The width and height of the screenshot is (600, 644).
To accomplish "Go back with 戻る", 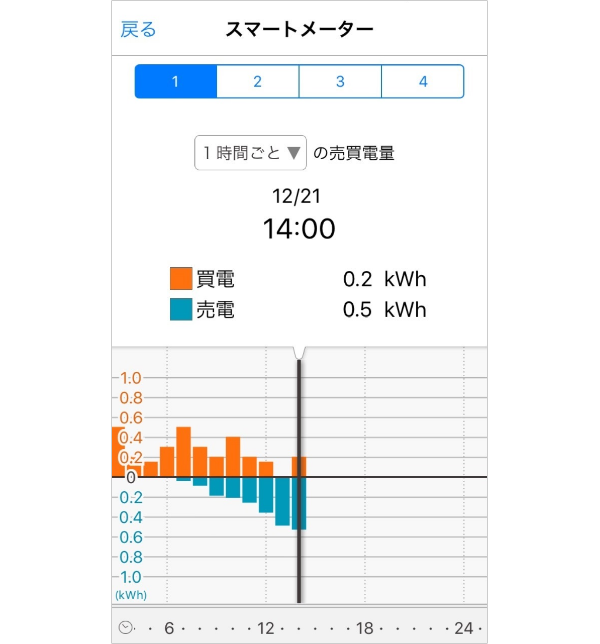I will coord(138,29).
